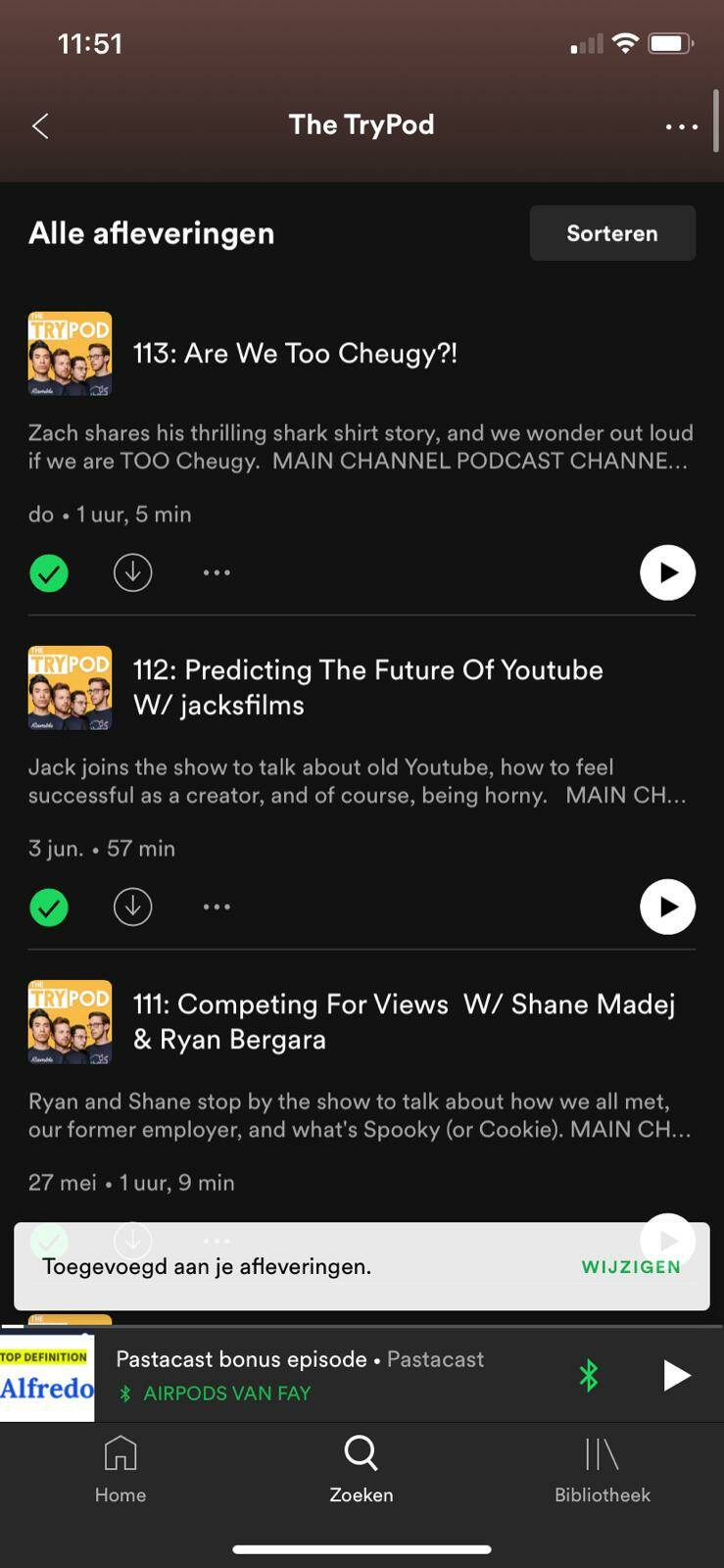Remove episode 113 from your saved episodes
The image size is (724, 1568).
(49, 572)
